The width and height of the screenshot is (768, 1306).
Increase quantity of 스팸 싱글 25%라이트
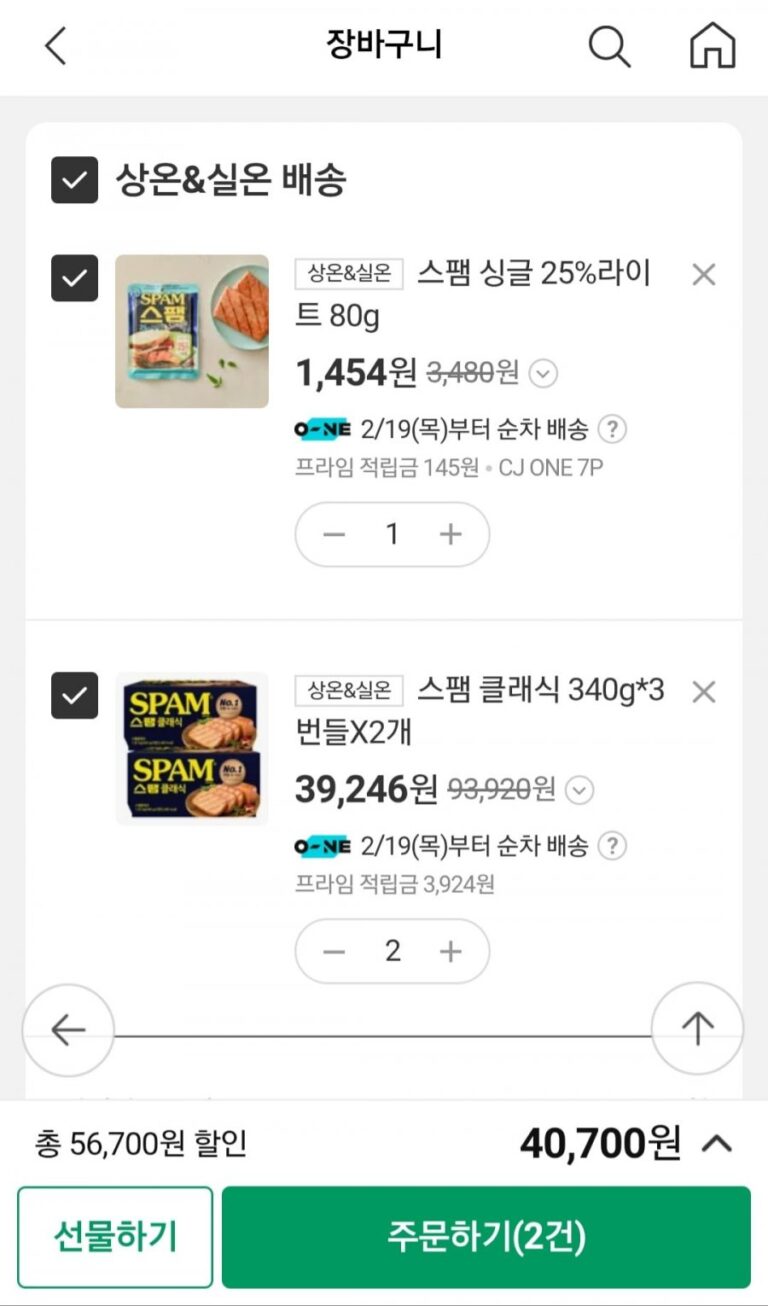[x=451, y=535]
